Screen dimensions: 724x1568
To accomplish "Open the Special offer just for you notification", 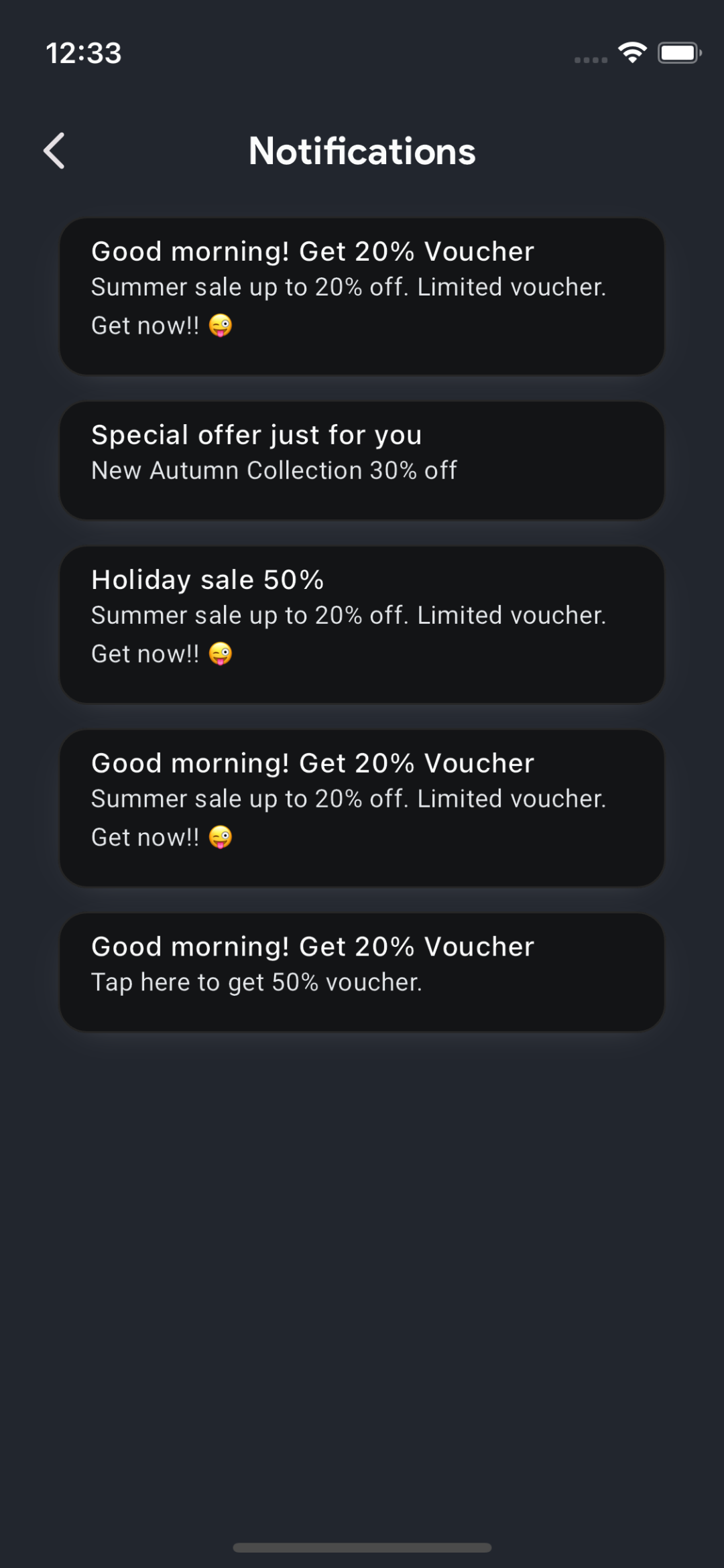I will click(362, 460).
